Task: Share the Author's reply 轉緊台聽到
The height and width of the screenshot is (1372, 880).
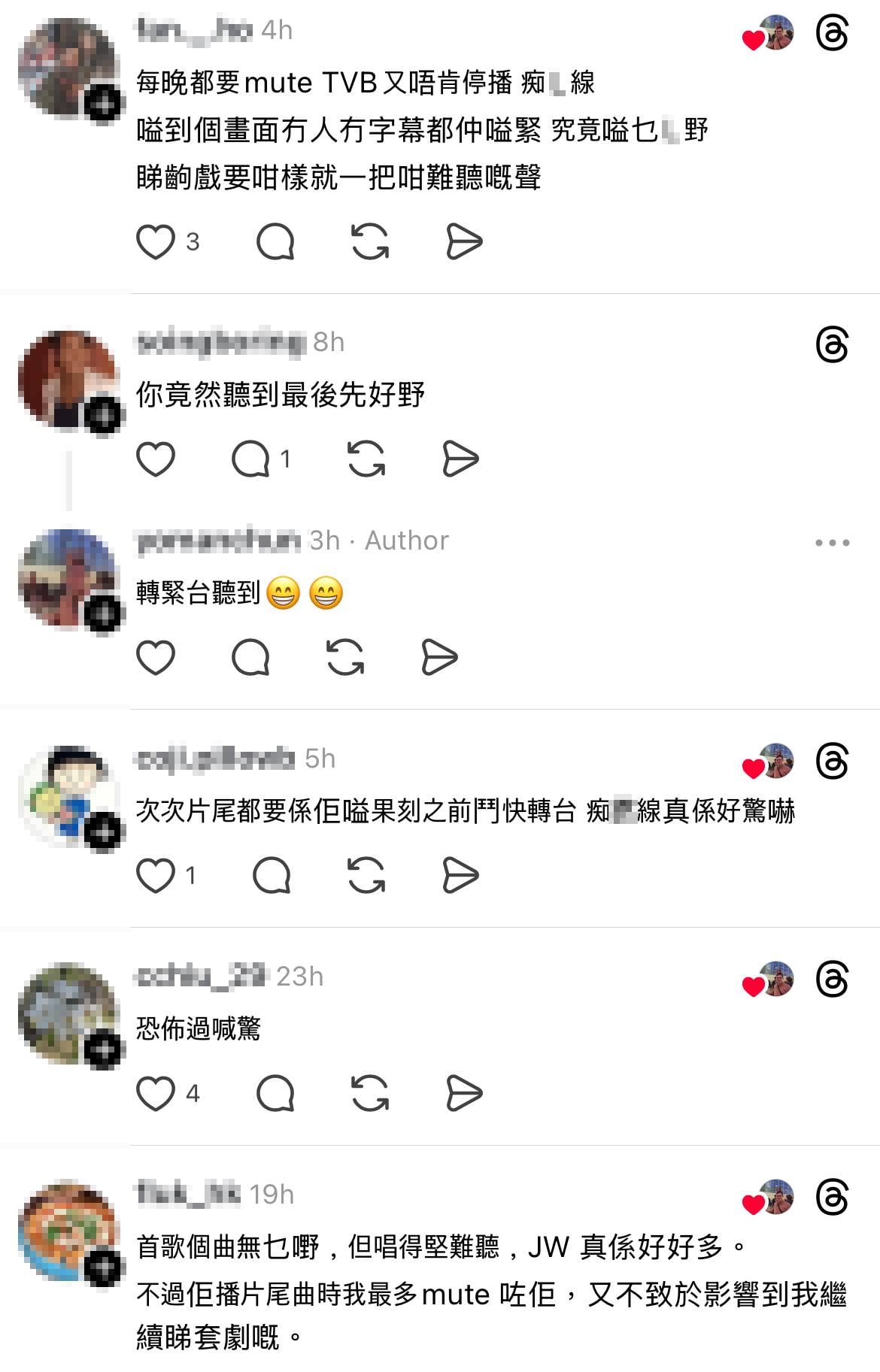Action: 440,658
